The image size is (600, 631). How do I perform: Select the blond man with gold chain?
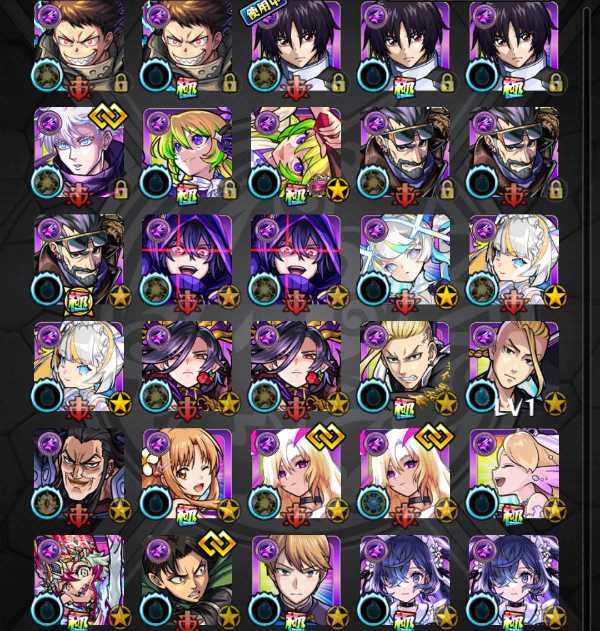click(x=404, y=366)
